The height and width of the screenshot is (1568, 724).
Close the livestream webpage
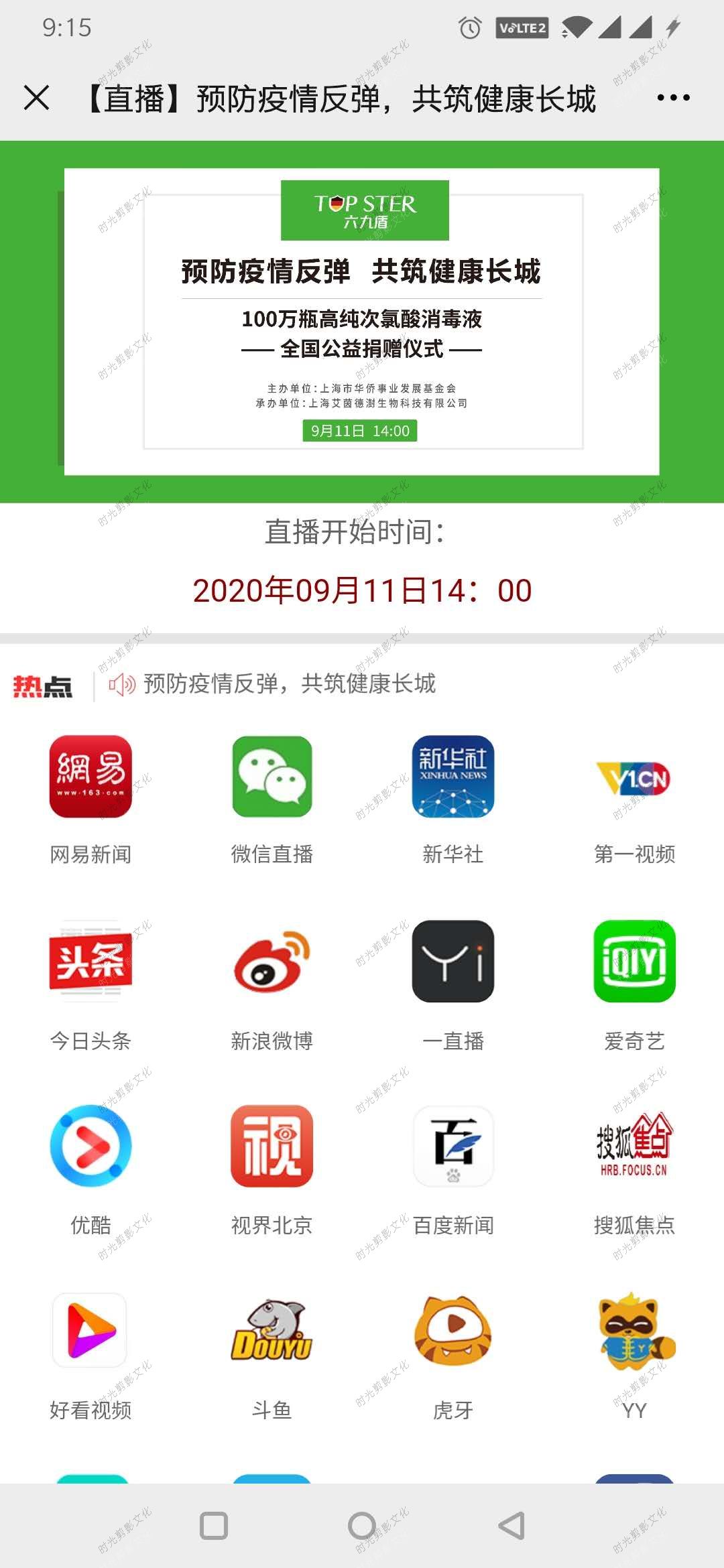[x=37, y=98]
